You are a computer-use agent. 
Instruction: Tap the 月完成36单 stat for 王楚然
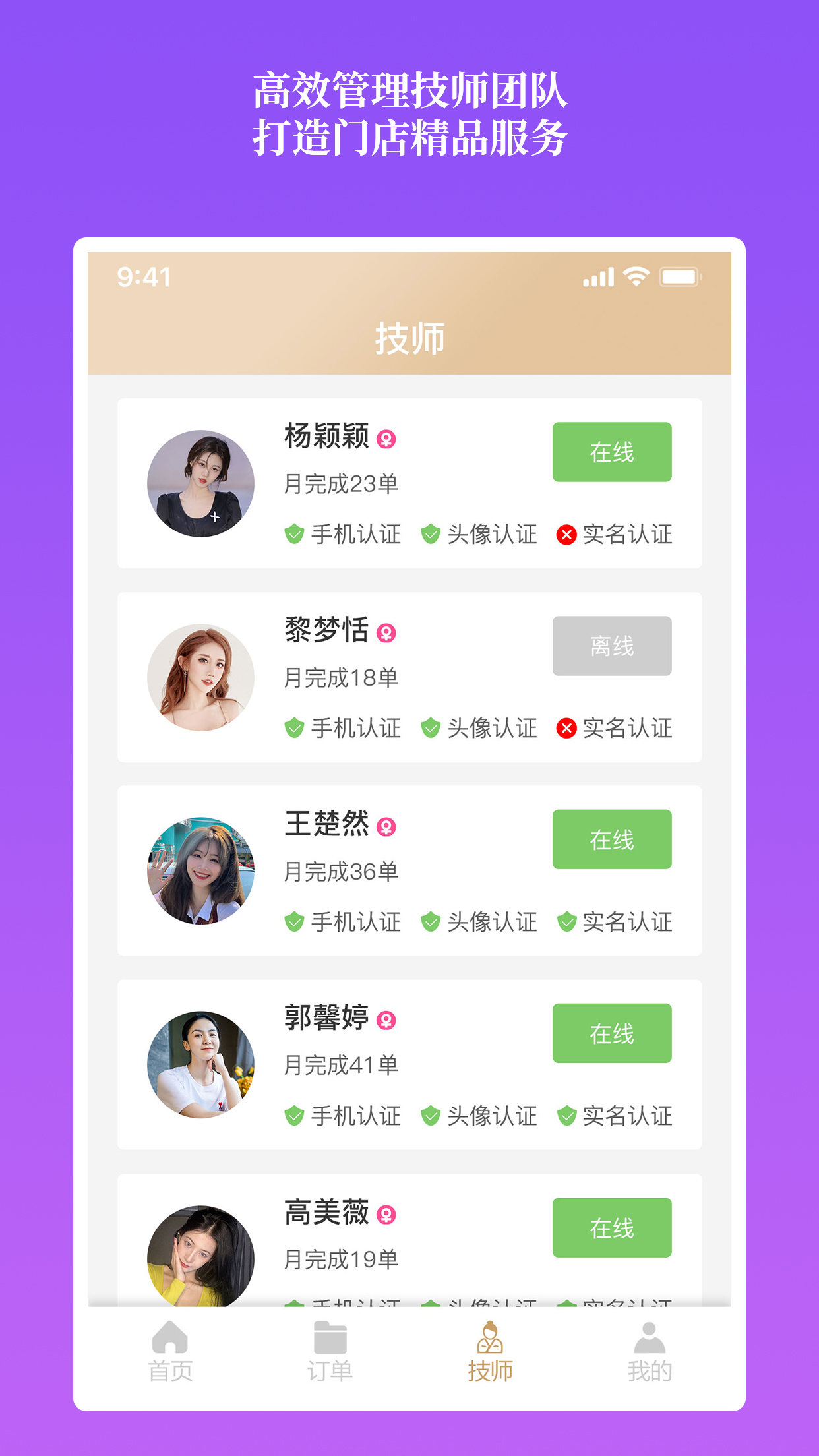coord(342,871)
